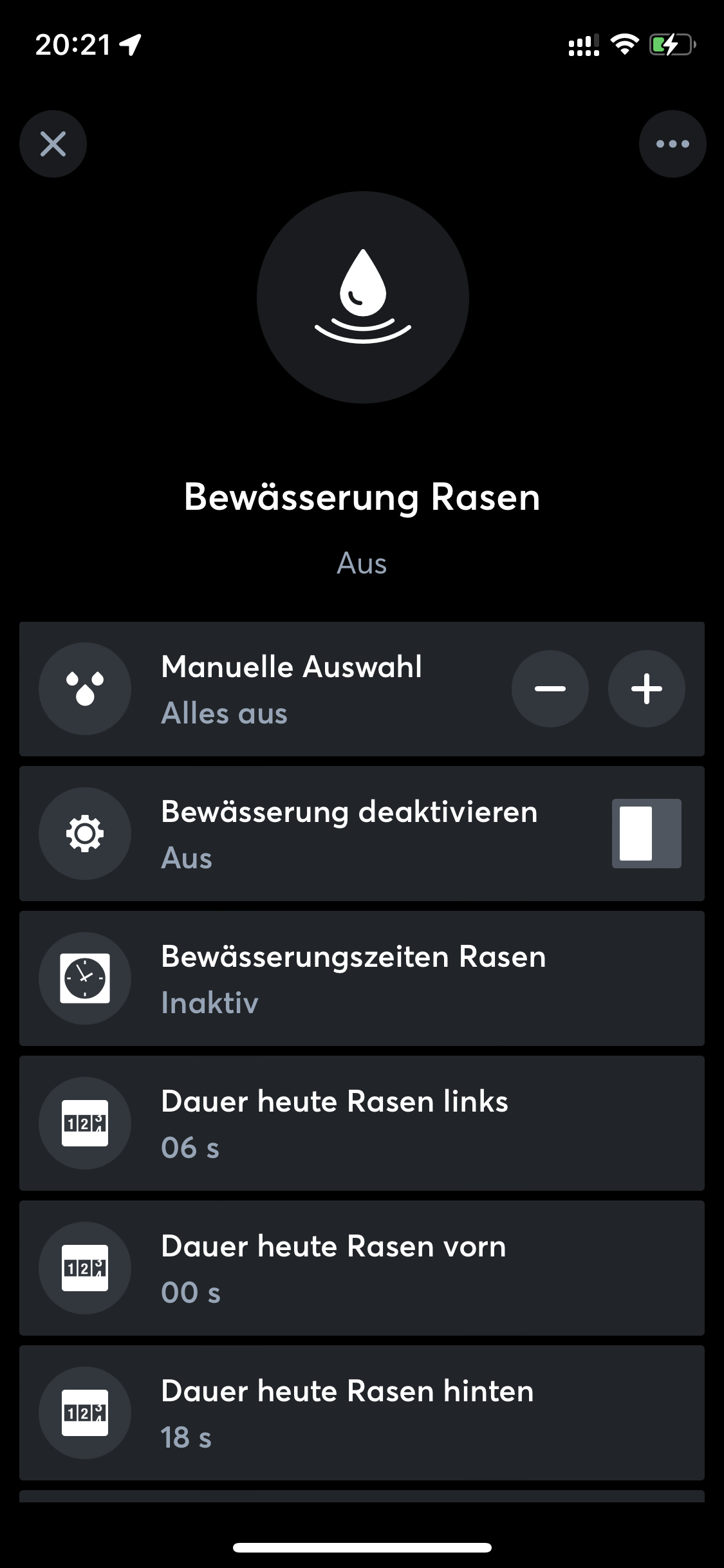The height and width of the screenshot is (1568, 724).
Task: Open Dauer heute Rasen vorn
Action: pyautogui.click(x=362, y=1268)
